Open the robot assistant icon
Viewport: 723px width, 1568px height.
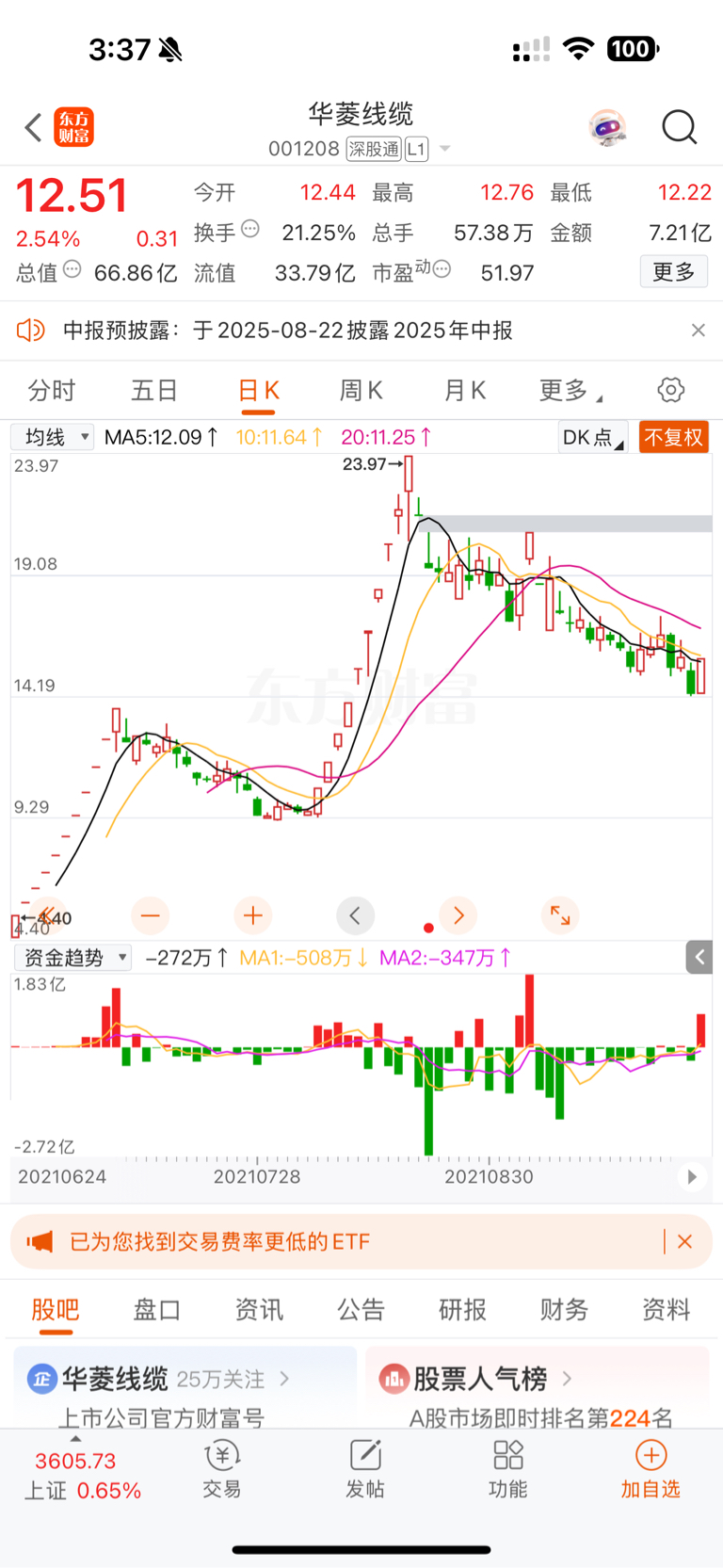click(x=608, y=127)
